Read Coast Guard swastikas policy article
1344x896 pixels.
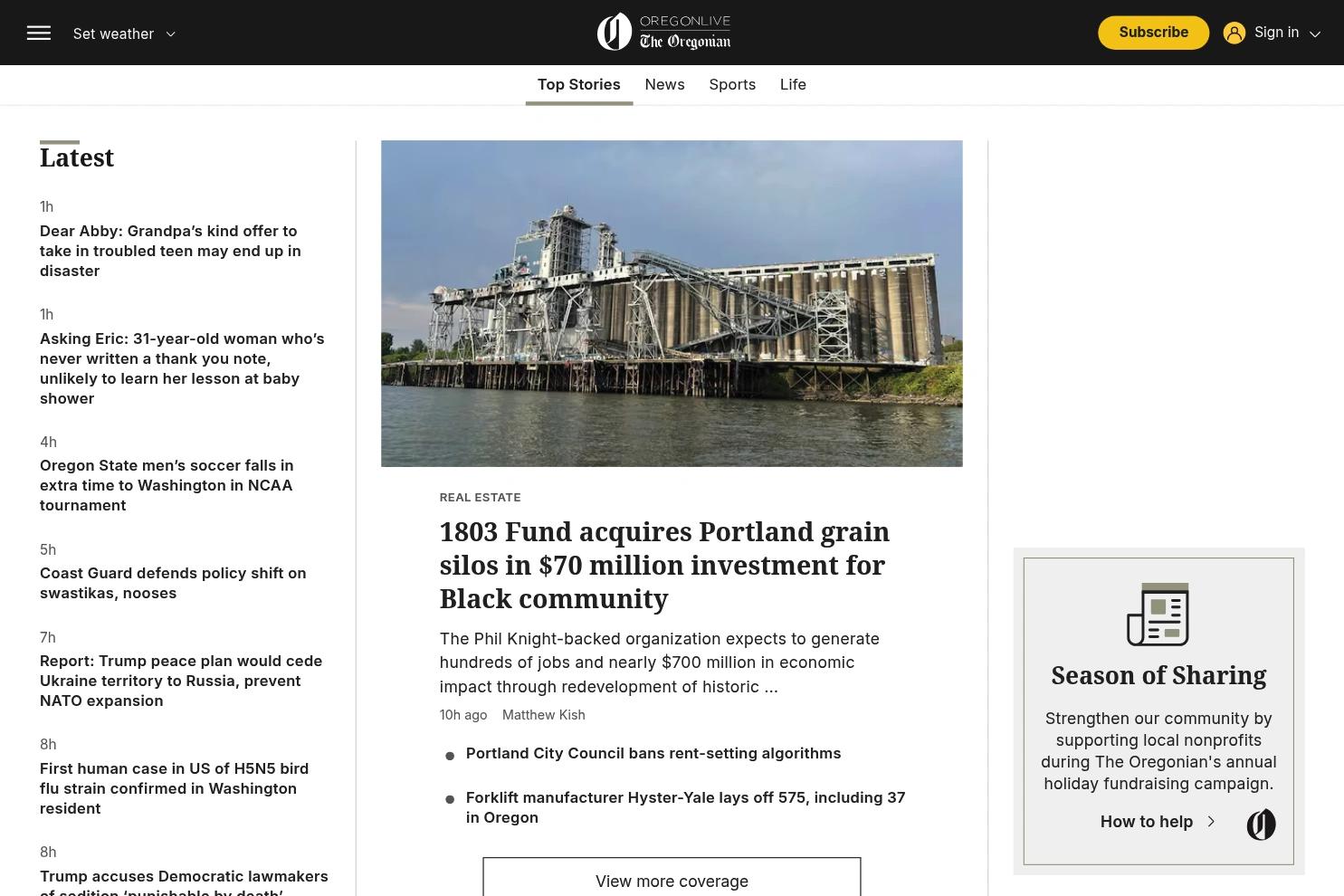point(173,583)
